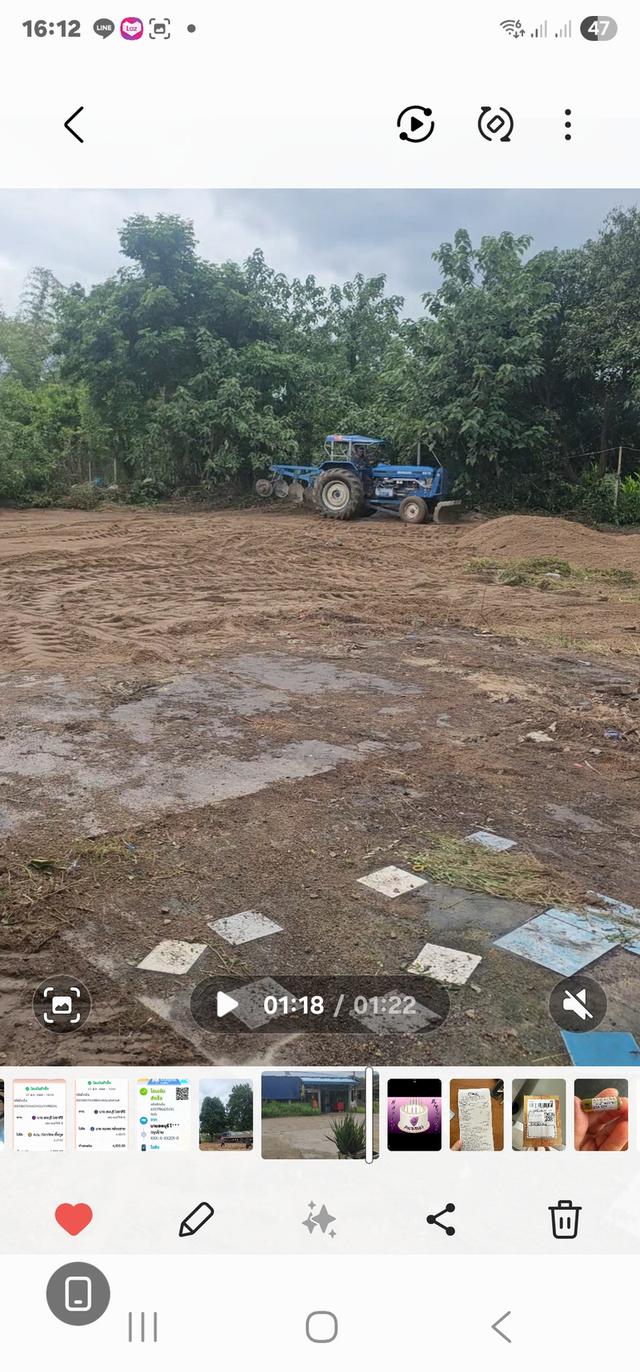Capture a frame from the video
Viewport: 640px width, 1372px height.
62,1004
